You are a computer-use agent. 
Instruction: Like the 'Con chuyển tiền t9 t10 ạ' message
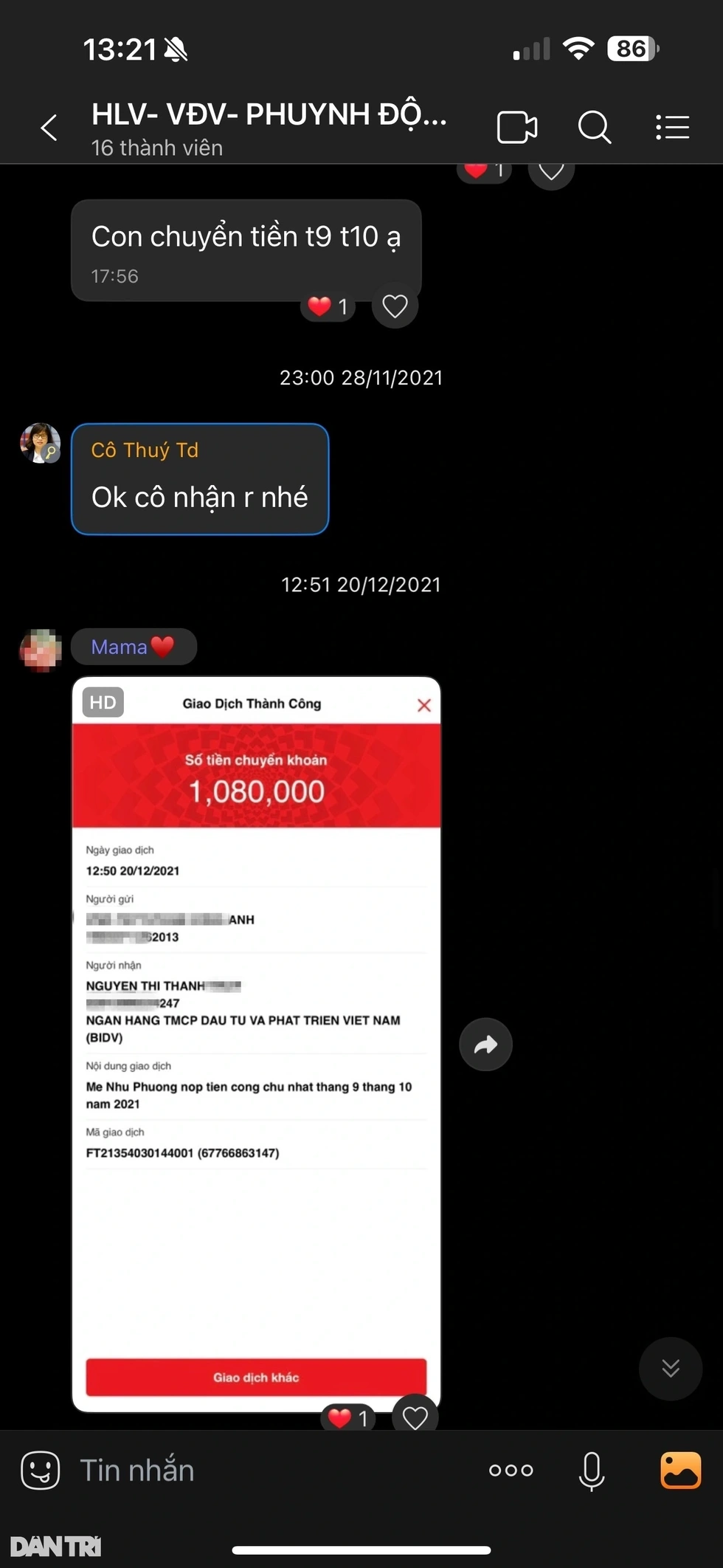coord(395,306)
